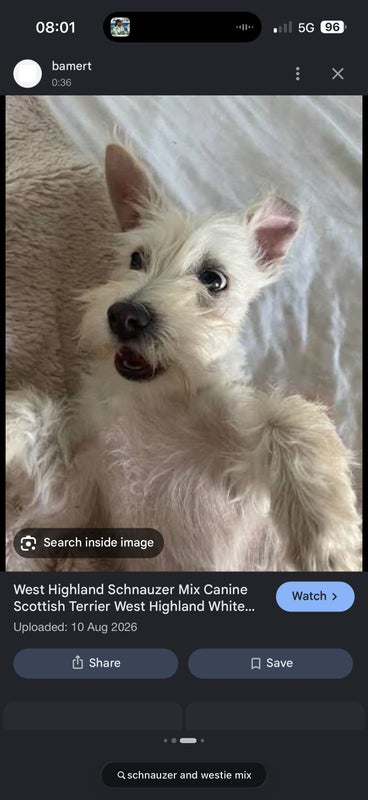Viewport: 368px width, 800px height.
Task: Close the image viewer
Action: pos(338,74)
